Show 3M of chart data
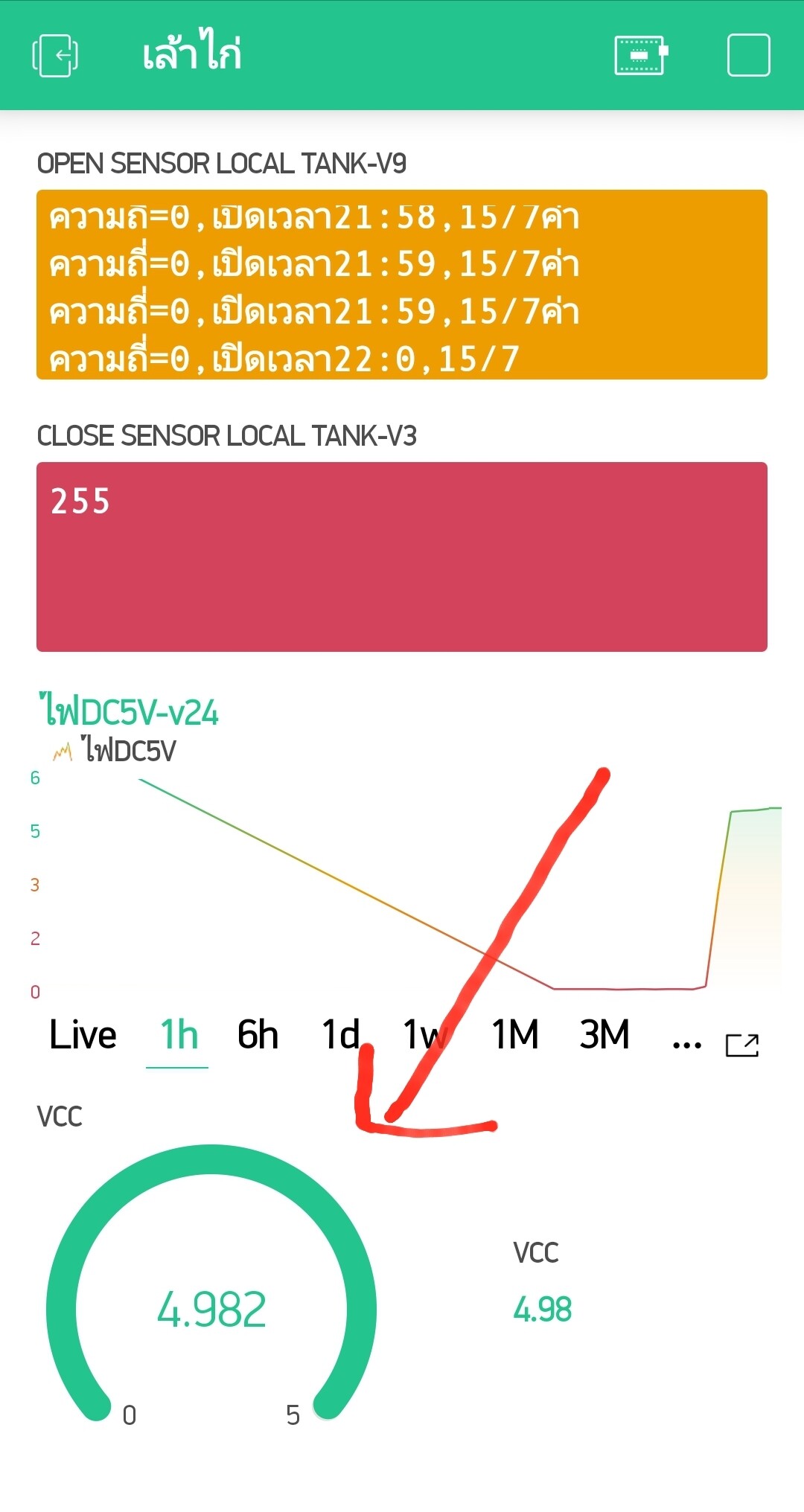Viewport: 804px width, 1512px height. tap(604, 1034)
